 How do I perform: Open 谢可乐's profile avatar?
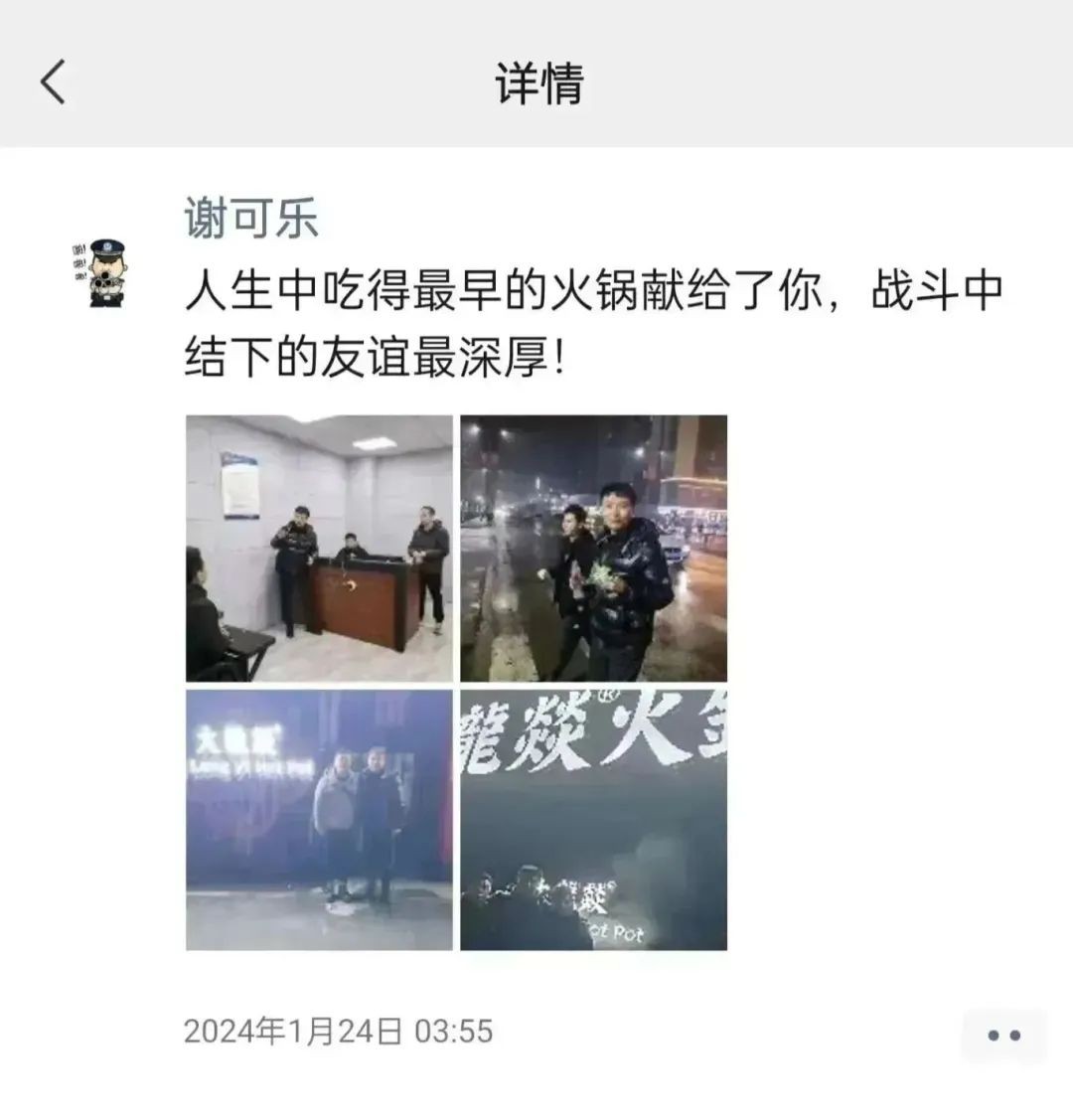[102, 272]
